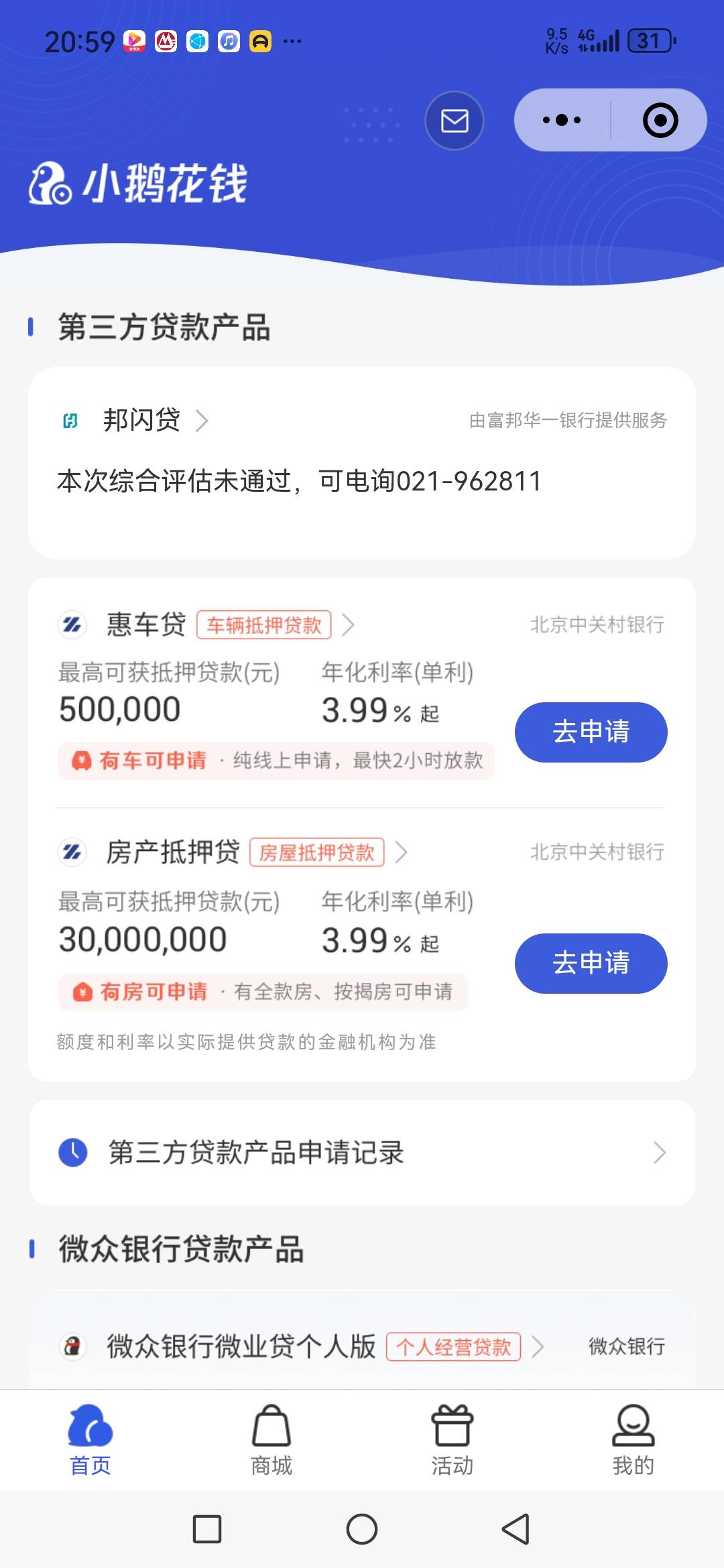724x1568 pixels.
Task: Close the mini program via circle button
Action: point(660,121)
